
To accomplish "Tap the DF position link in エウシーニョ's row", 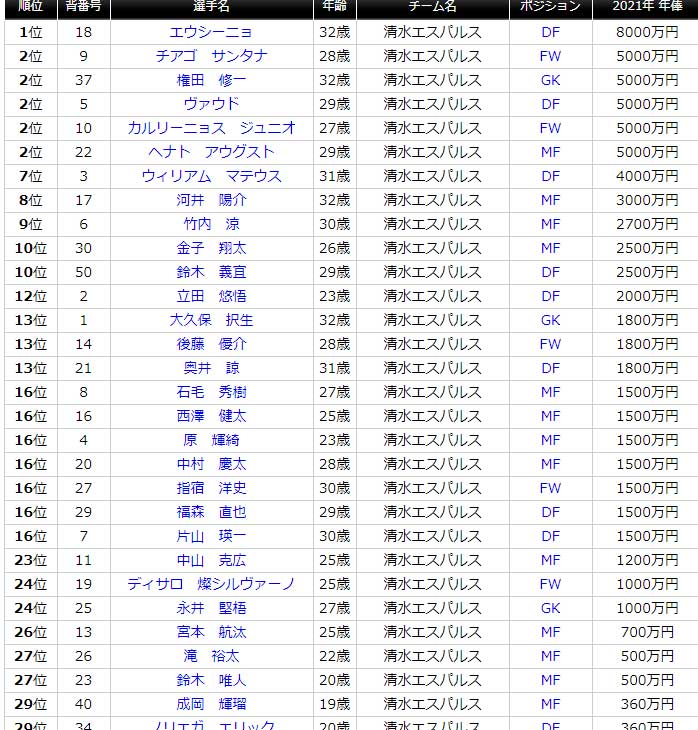I will point(550,32).
